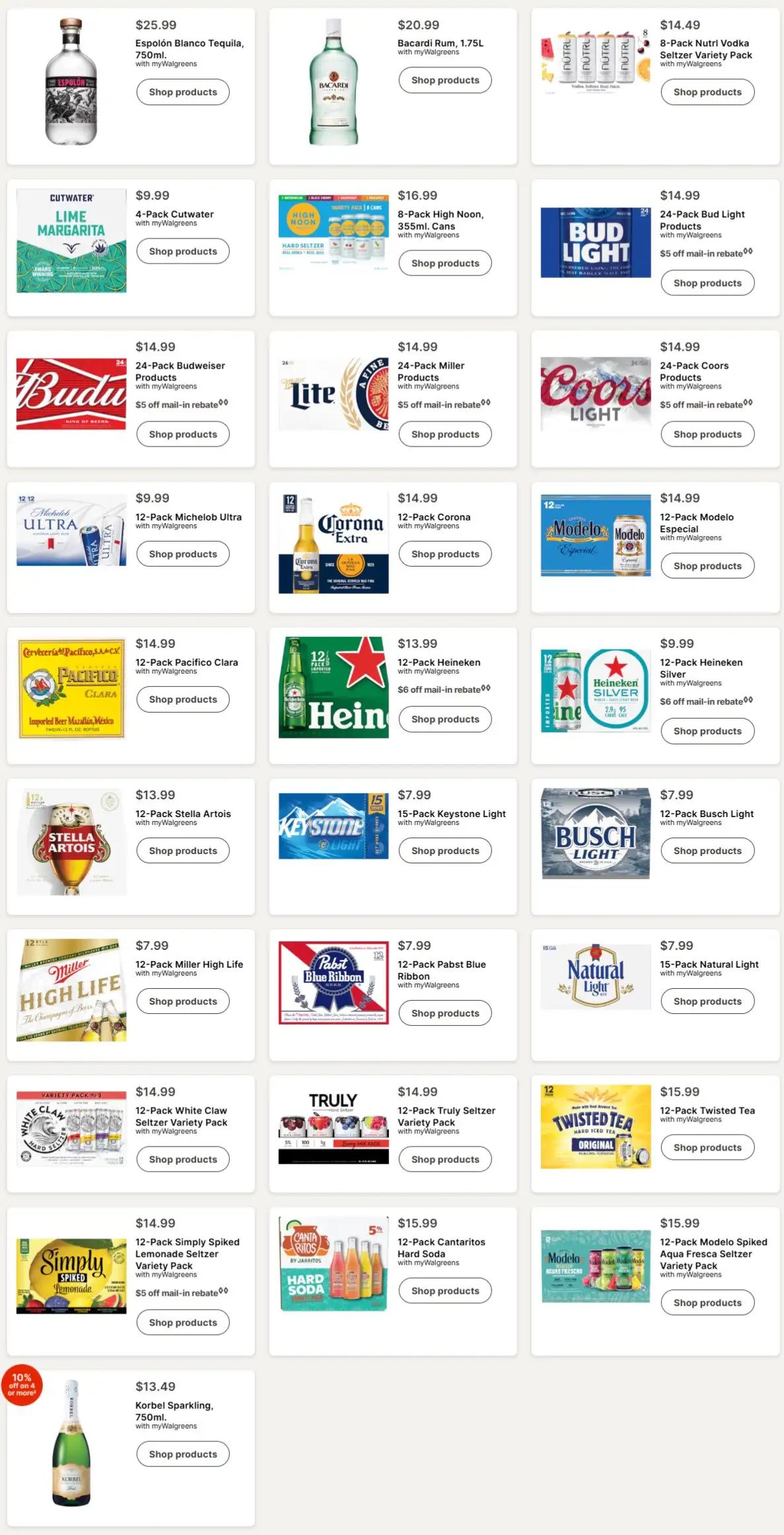784x1535 pixels.
Task: Shop 8-Pack High Noon cans
Action: click(x=445, y=264)
